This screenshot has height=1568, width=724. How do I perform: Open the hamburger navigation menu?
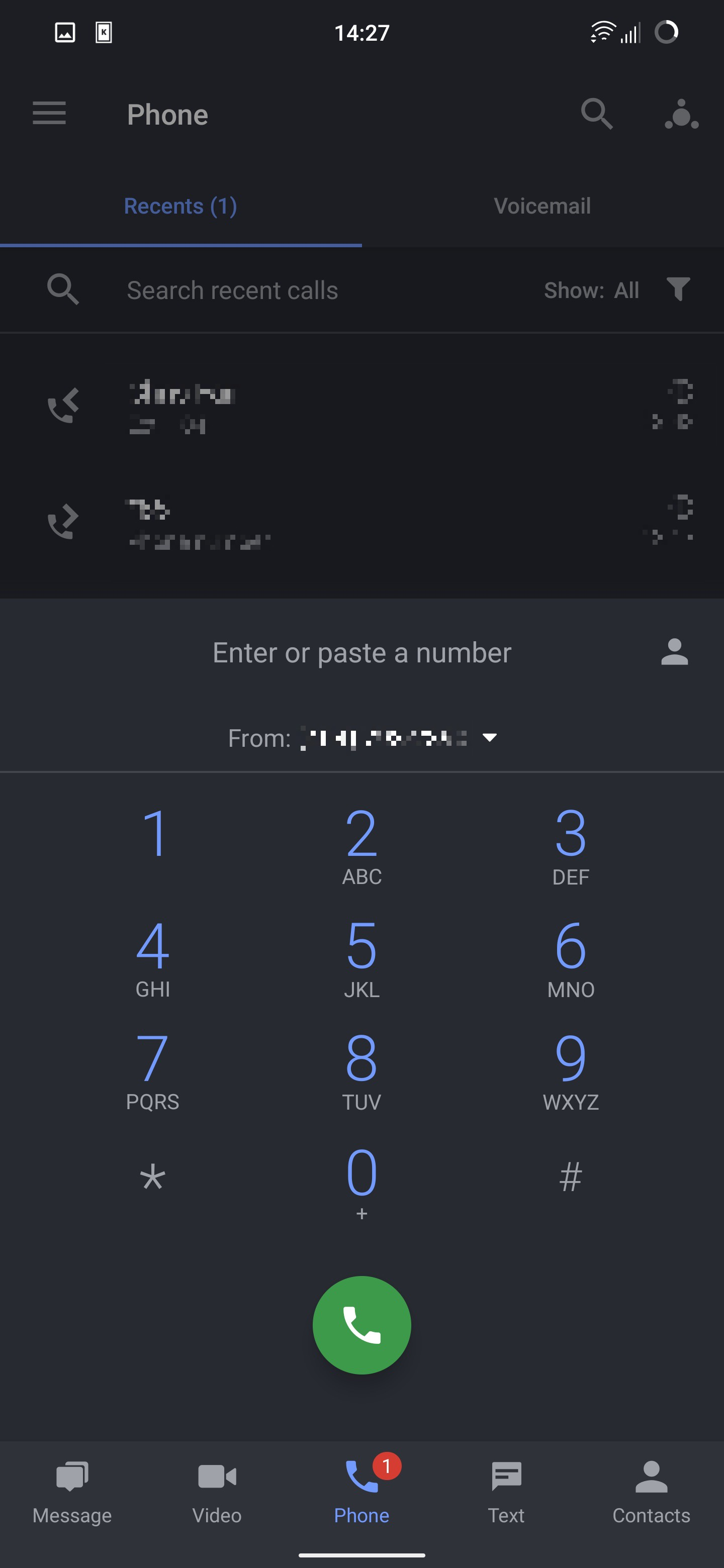click(x=49, y=114)
